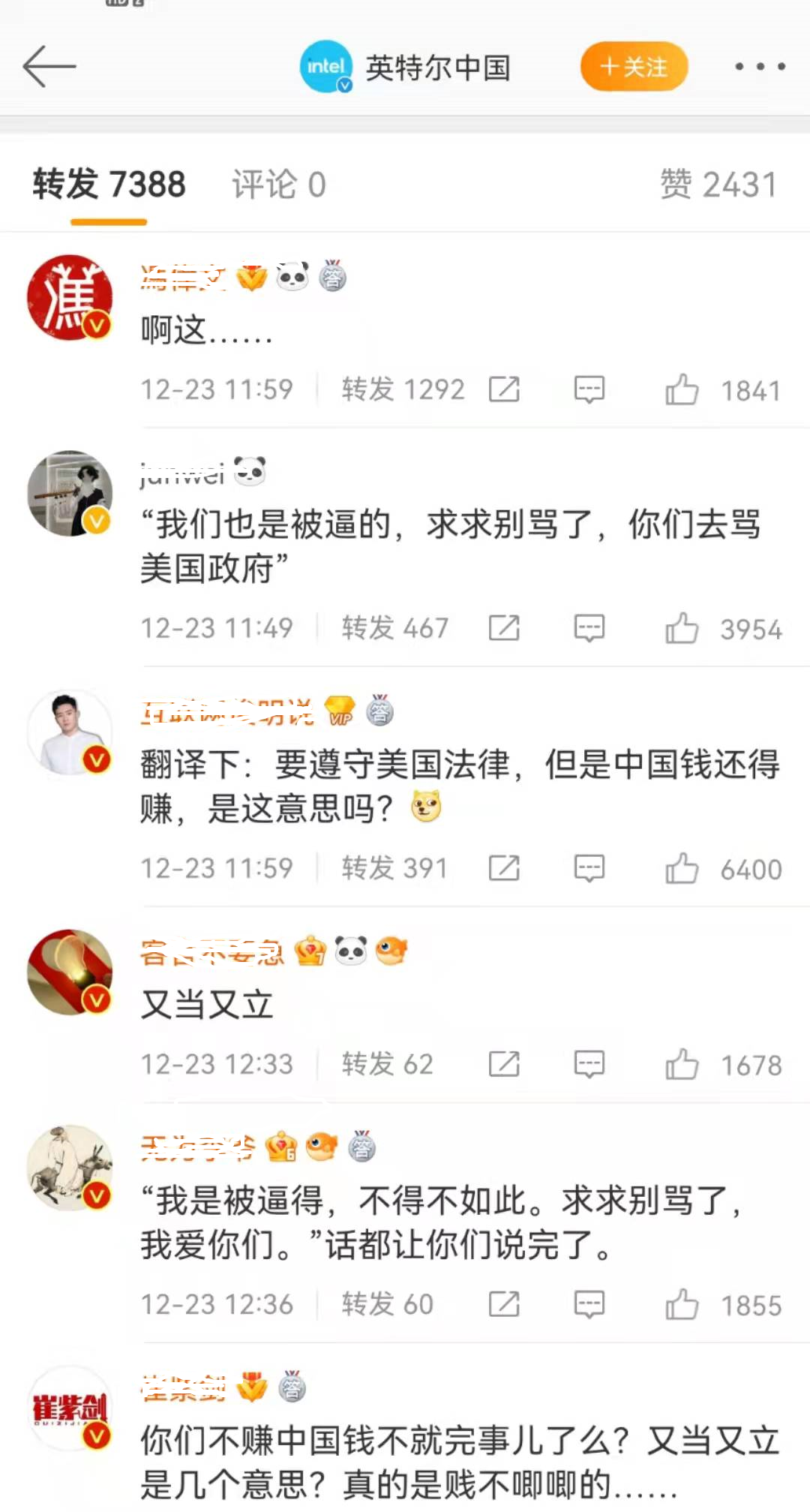The image size is (810, 1512).
Task: Open junwei's profile avatar
Action: (x=70, y=493)
